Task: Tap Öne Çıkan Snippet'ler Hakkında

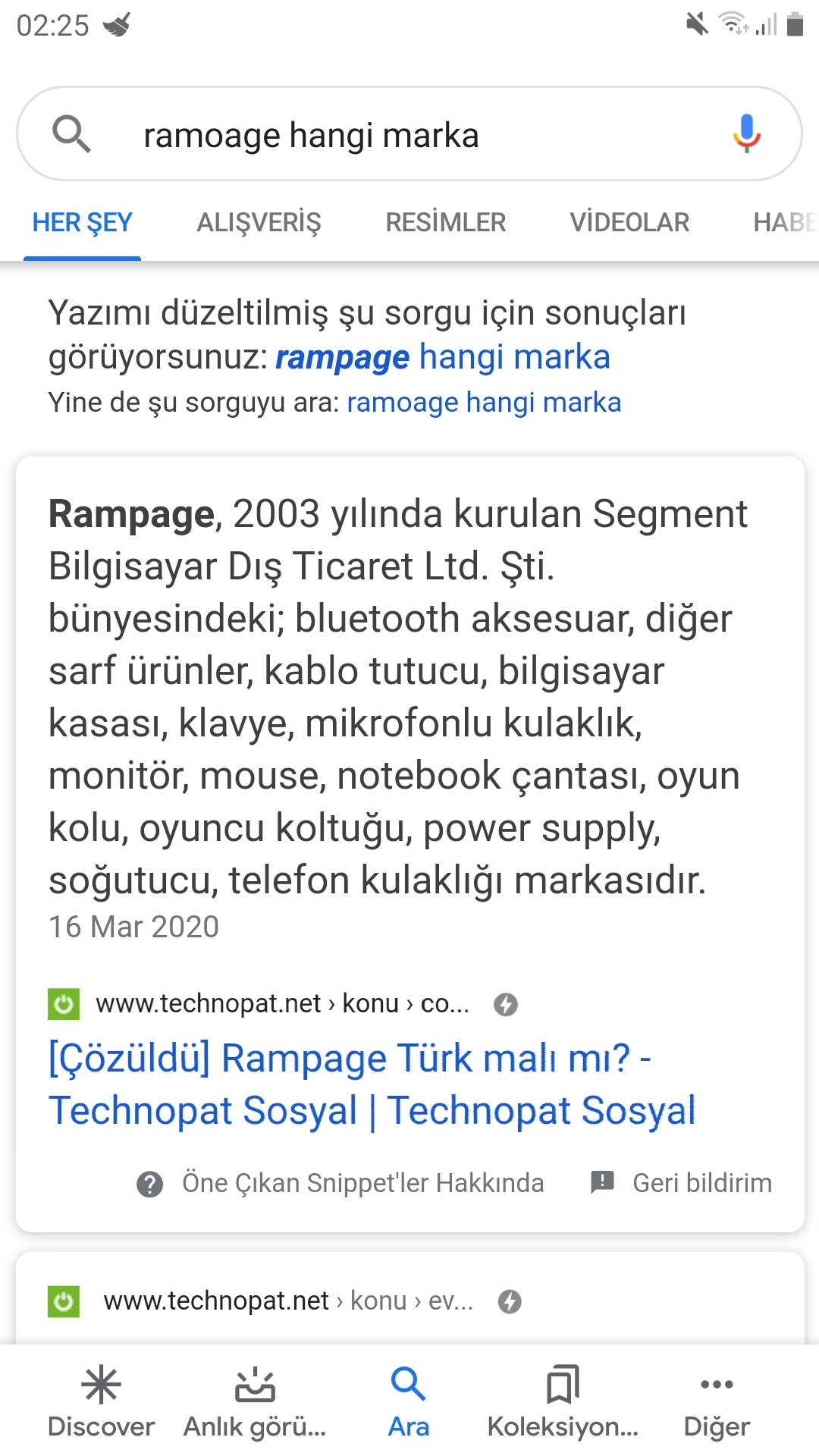Action: tap(364, 1182)
